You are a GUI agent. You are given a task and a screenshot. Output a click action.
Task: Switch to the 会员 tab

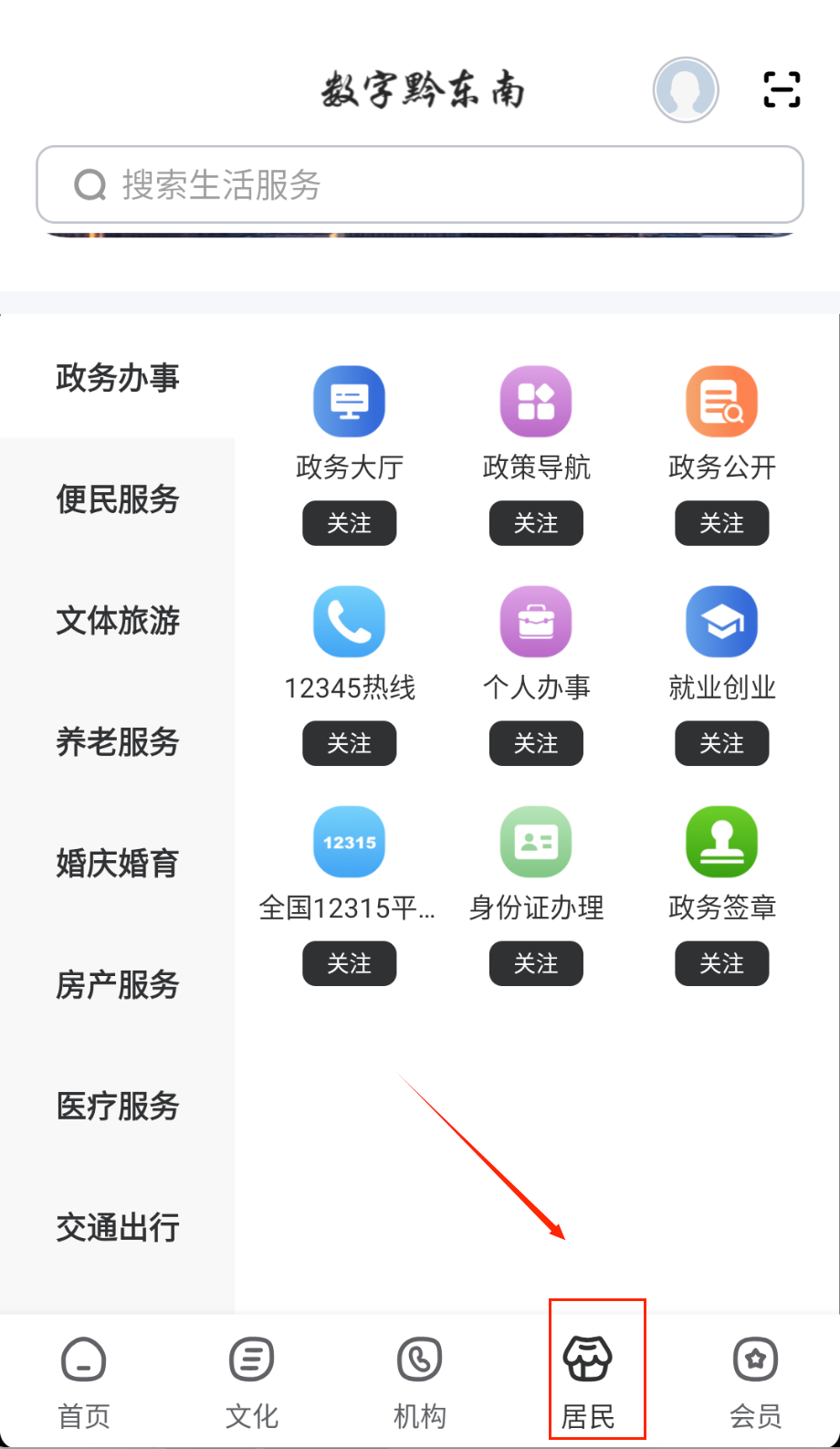(755, 1381)
